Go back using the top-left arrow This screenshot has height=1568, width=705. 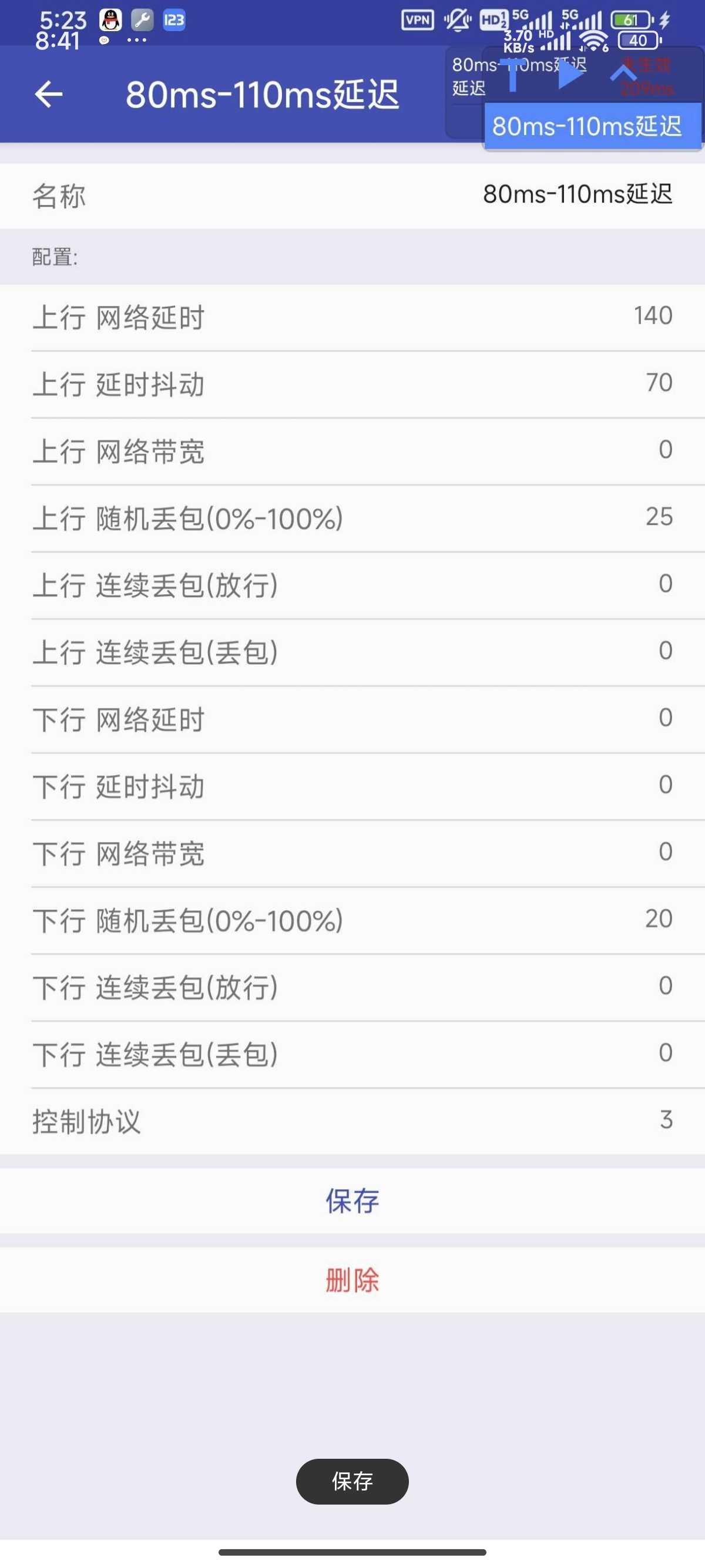(x=49, y=95)
